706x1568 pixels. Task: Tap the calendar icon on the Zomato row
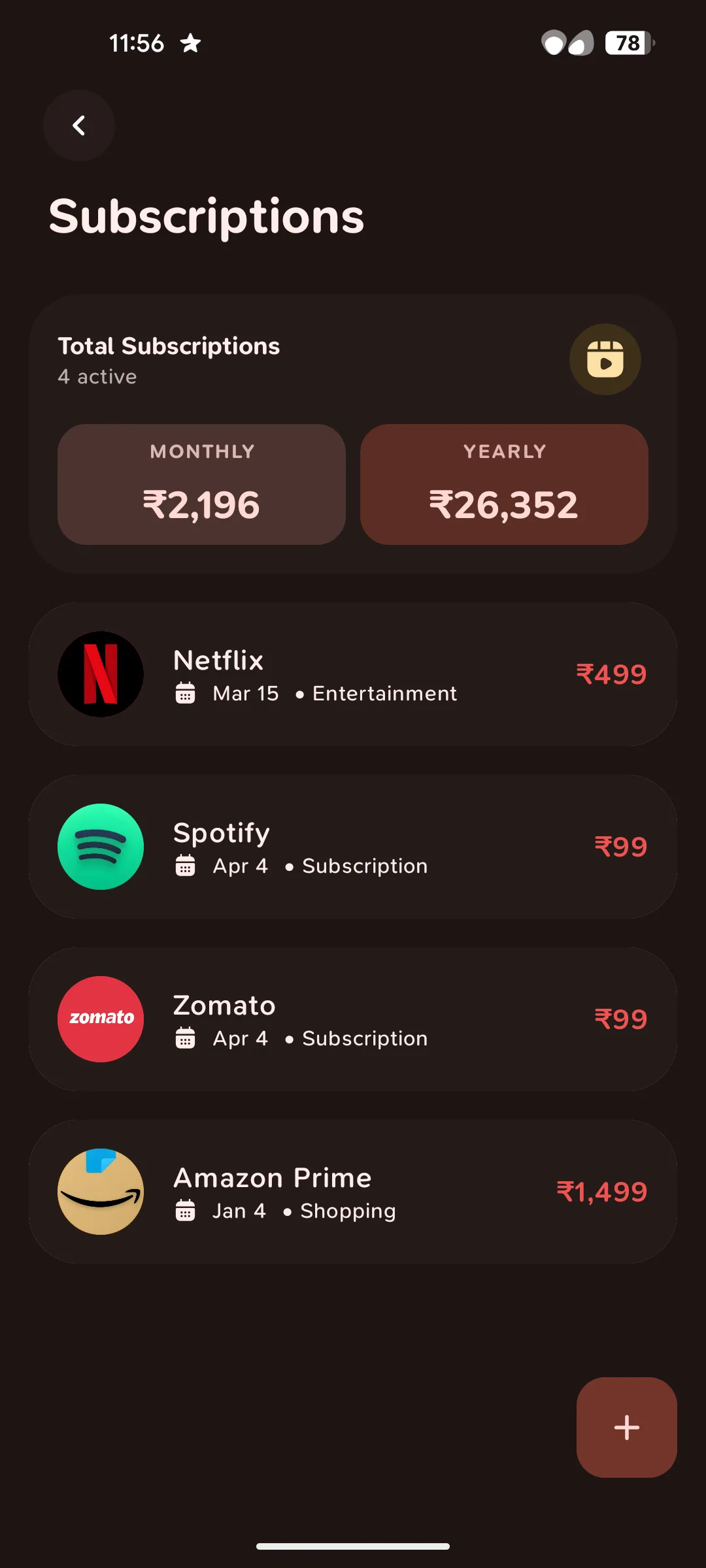186,1037
